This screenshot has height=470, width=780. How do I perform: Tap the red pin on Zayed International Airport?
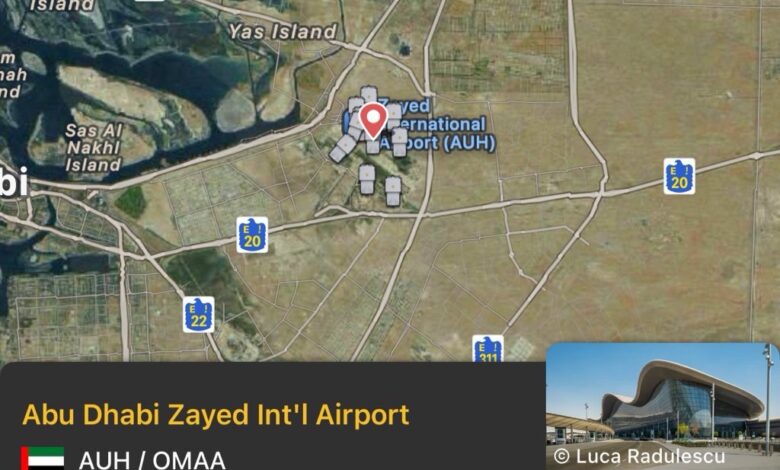point(373,119)
